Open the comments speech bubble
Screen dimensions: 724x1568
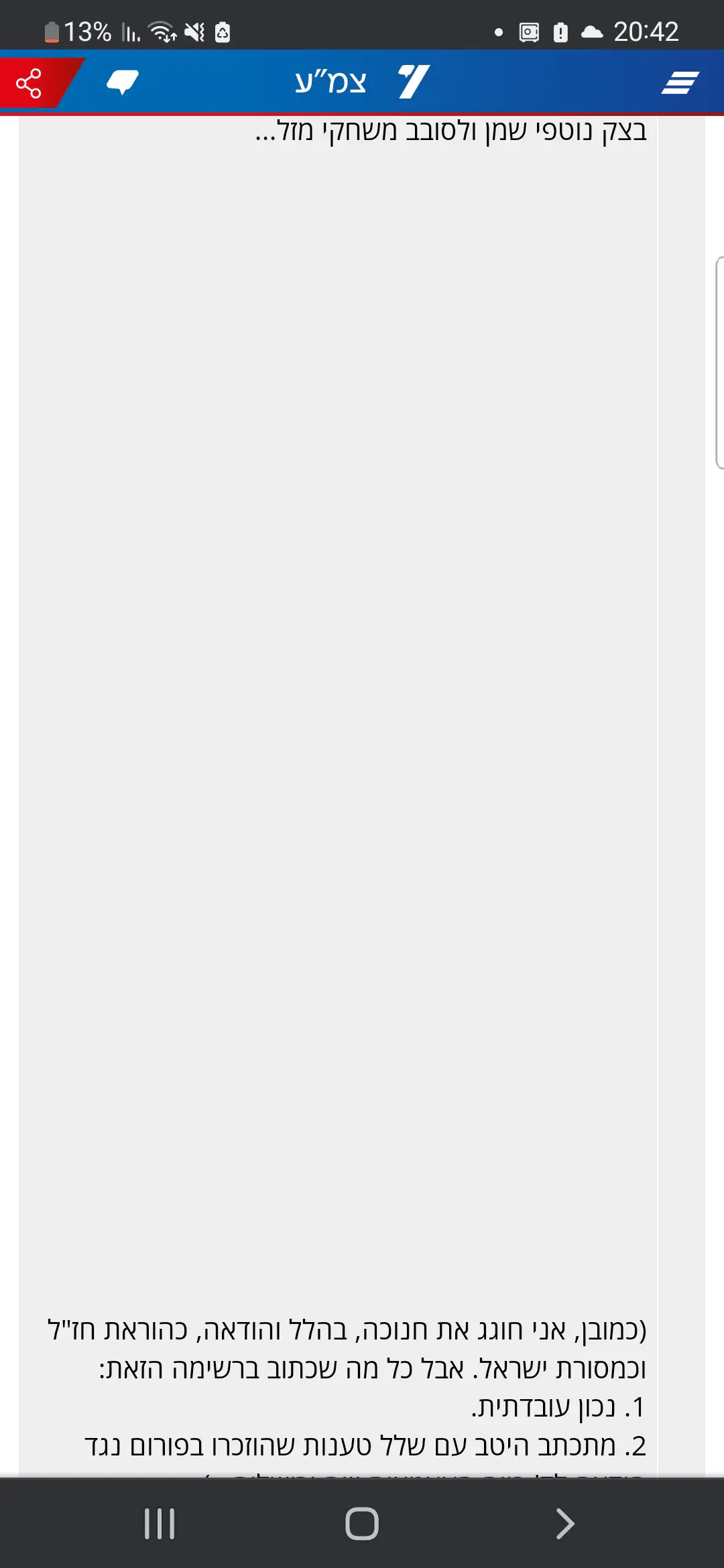tap(123, 83)
